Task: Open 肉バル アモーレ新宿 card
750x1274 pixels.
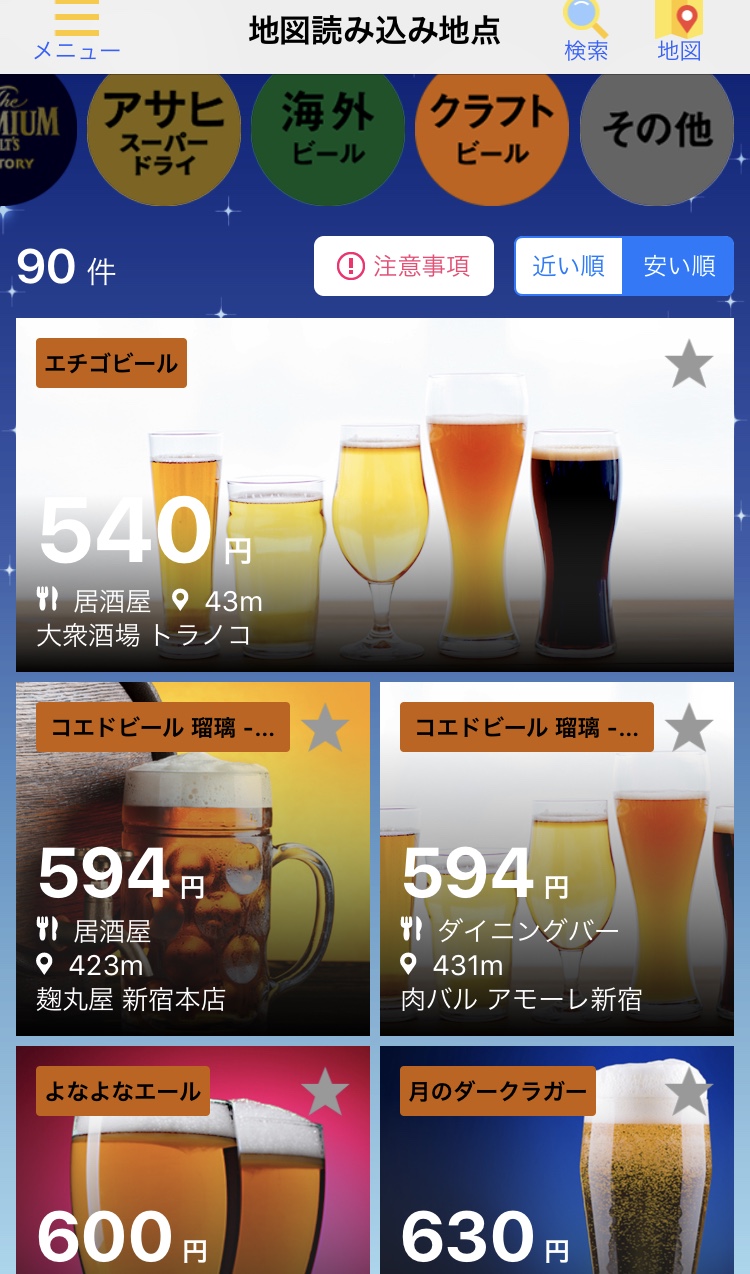Action: (557, 880)
